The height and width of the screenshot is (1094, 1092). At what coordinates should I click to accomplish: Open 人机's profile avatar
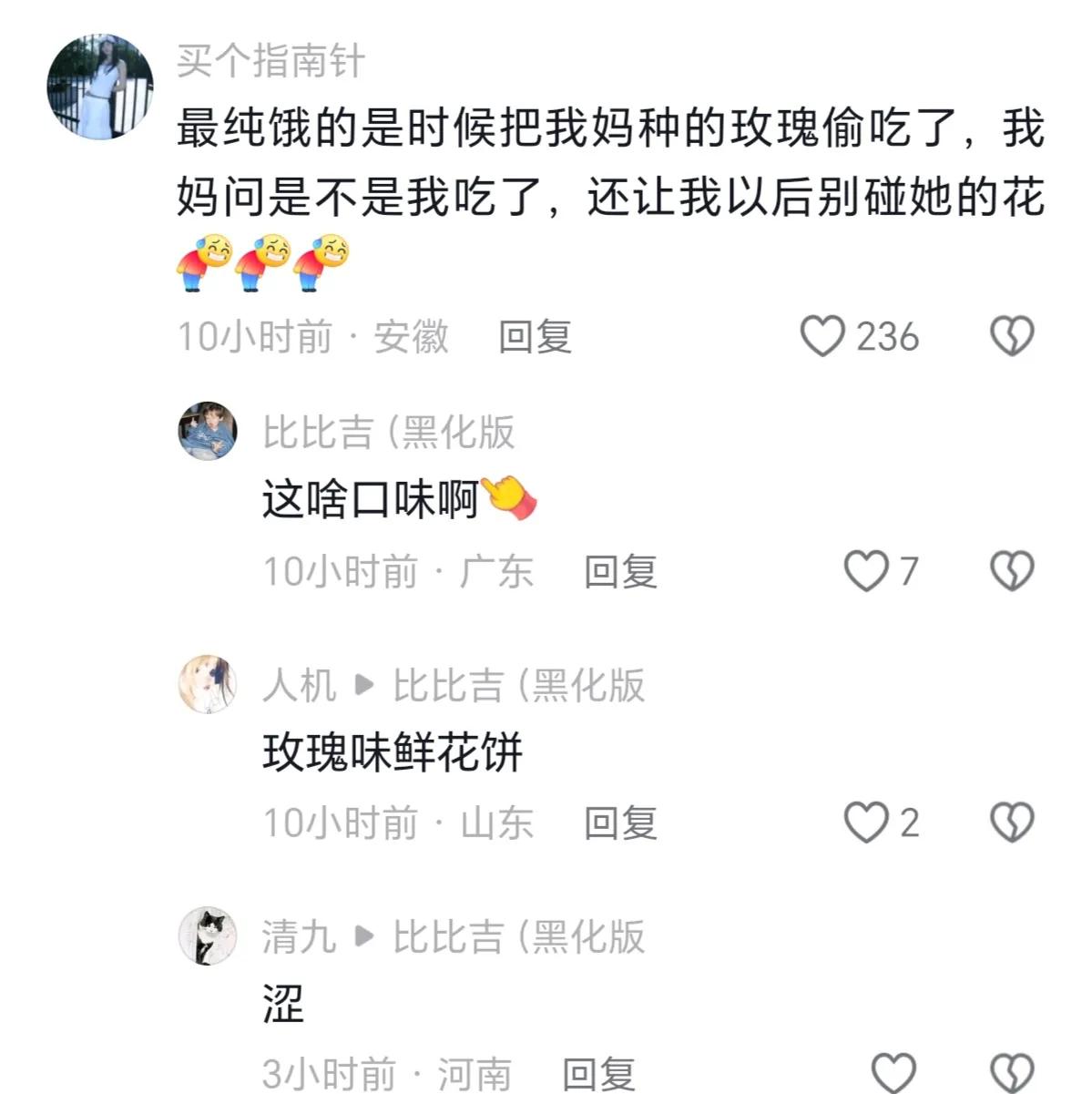coord(208,683)
